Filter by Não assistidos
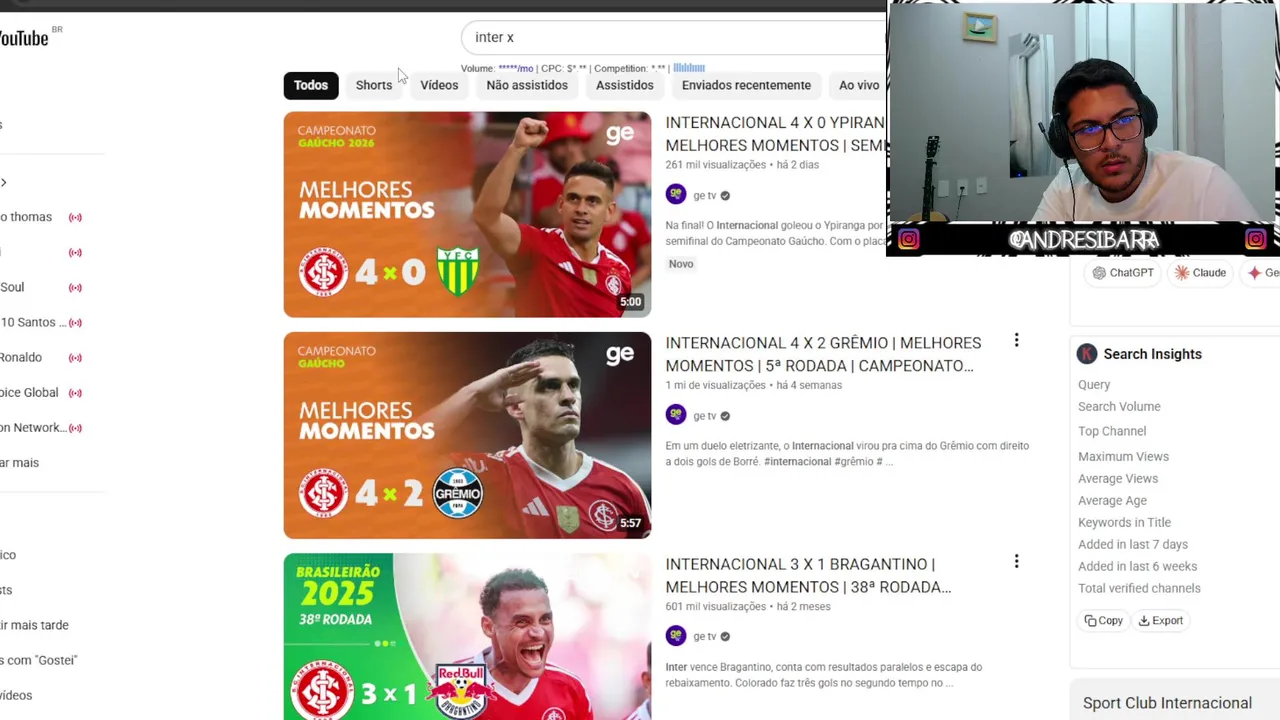The height and width of the screenshot is (720, 1280). pos(527,85)
